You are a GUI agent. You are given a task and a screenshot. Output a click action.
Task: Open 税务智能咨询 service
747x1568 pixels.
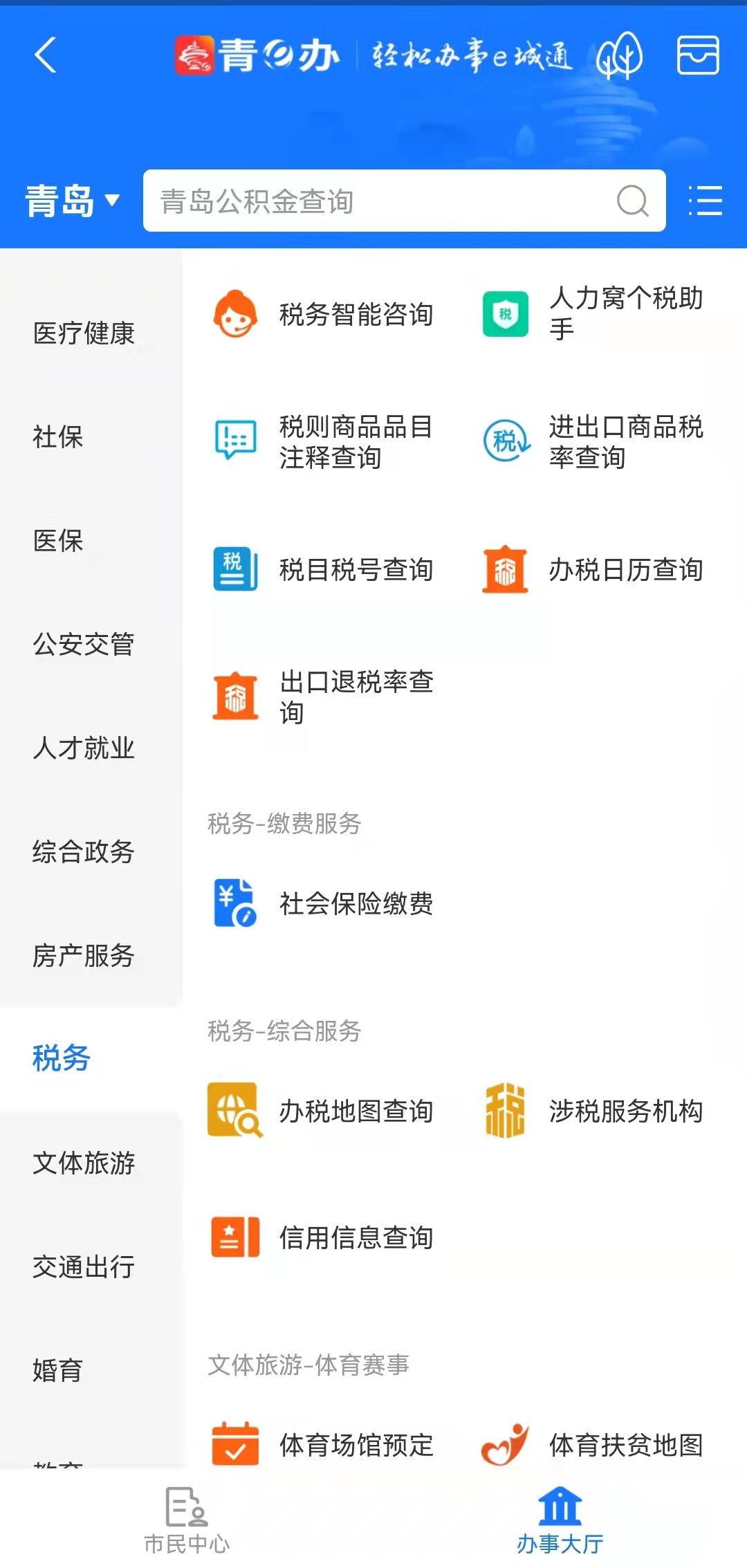[325, 315]
